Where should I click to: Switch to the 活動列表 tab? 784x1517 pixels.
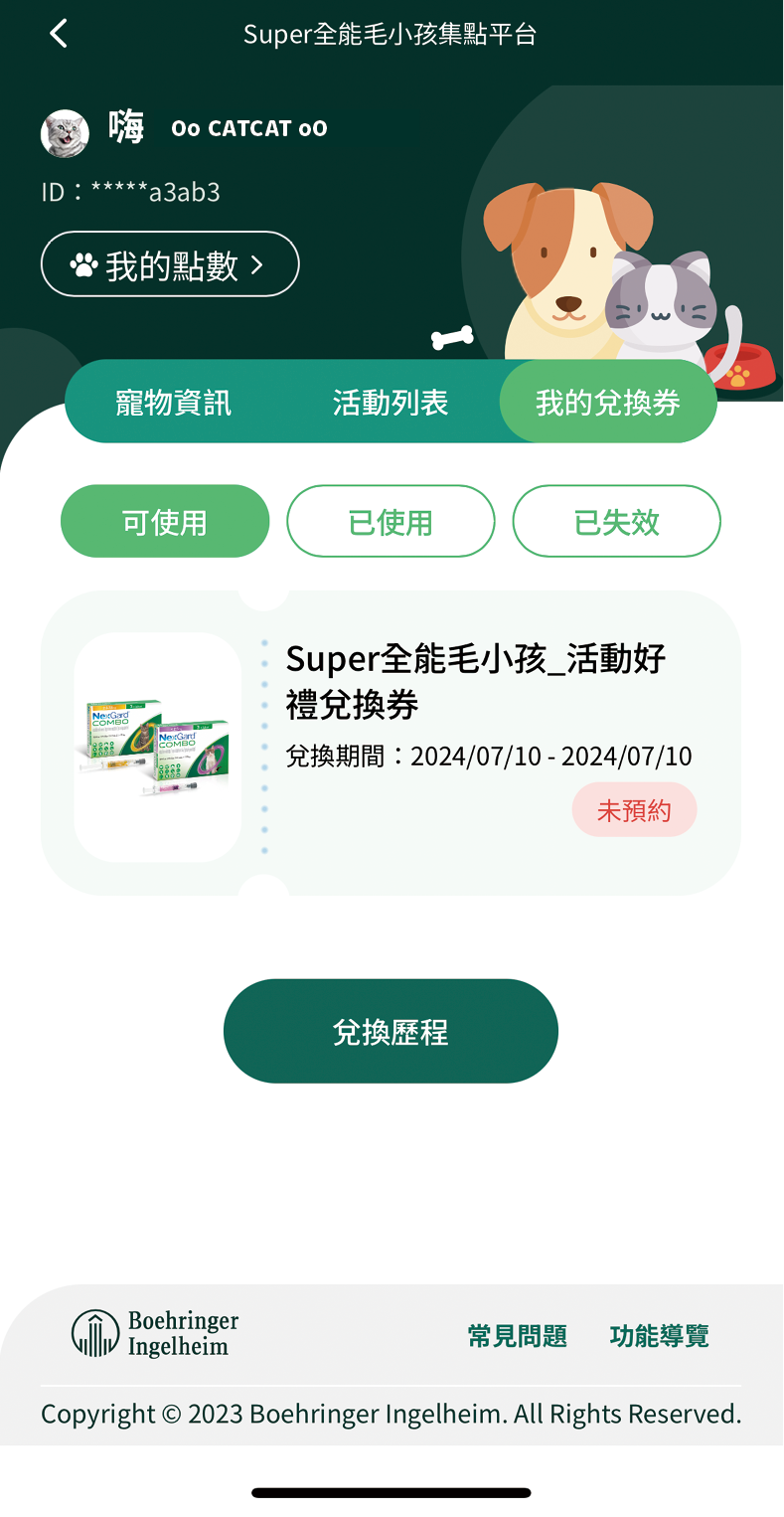[x=391, y=402]
